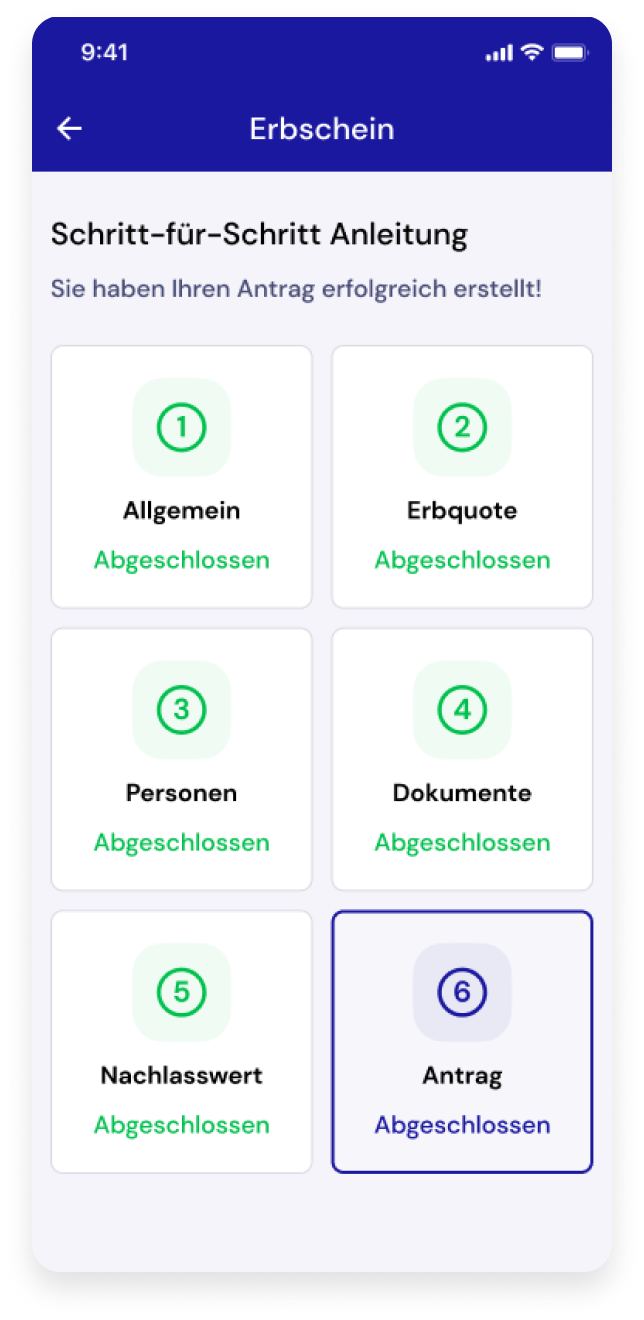The height and width of the screenshot is (1320, 644).
Task: Tap the highlighted Antrag step card
Action: click(x=462, y=1041)
